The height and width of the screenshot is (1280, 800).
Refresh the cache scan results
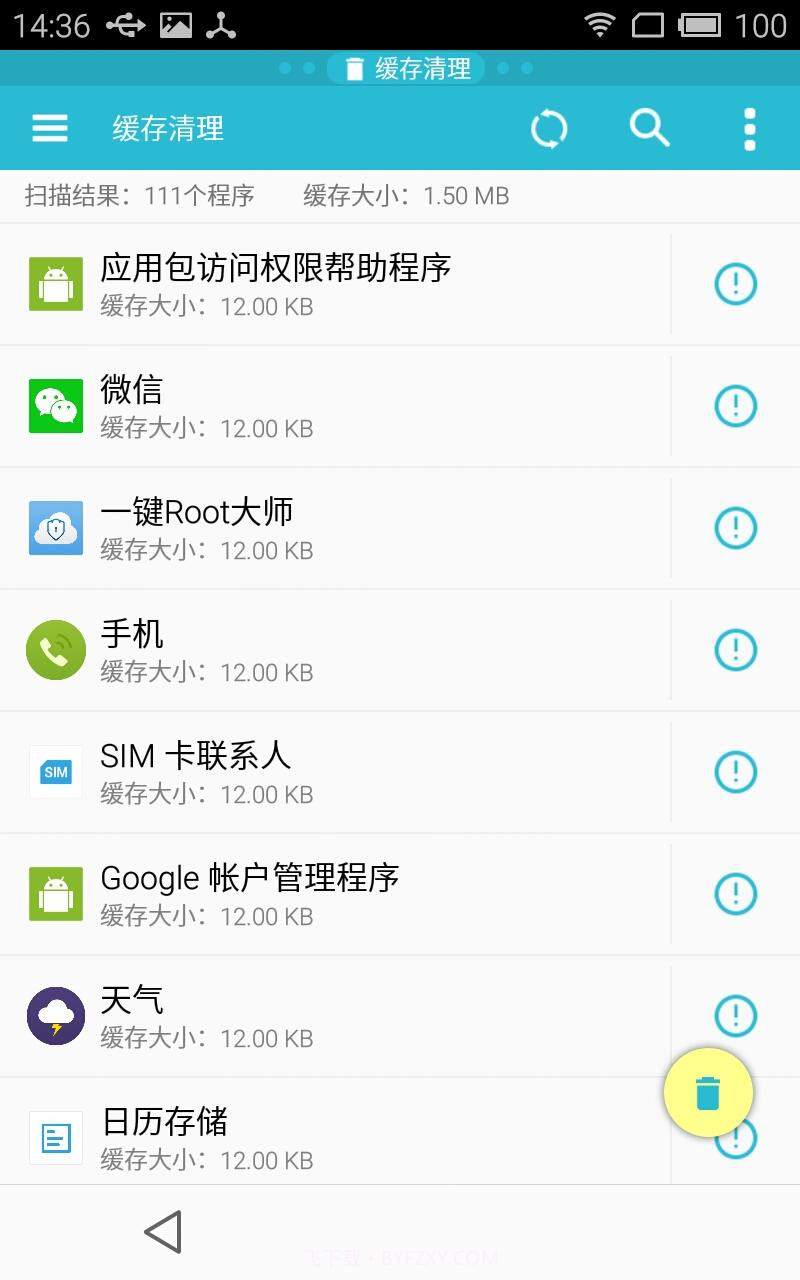pos(548,128)
